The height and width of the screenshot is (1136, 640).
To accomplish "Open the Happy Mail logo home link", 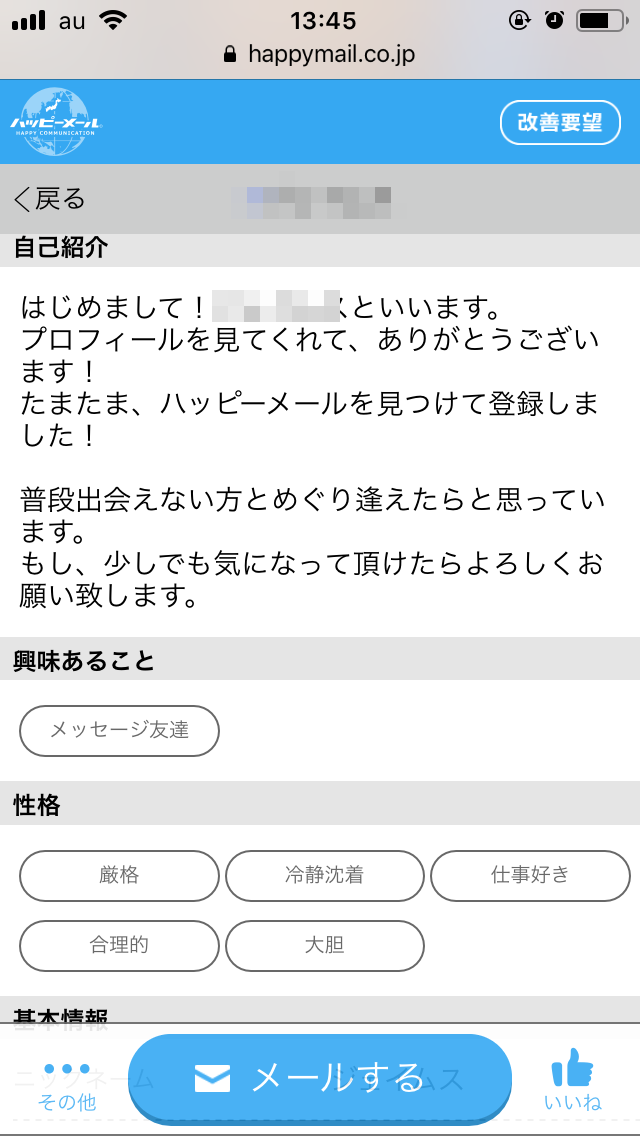I will pos(56,123).
